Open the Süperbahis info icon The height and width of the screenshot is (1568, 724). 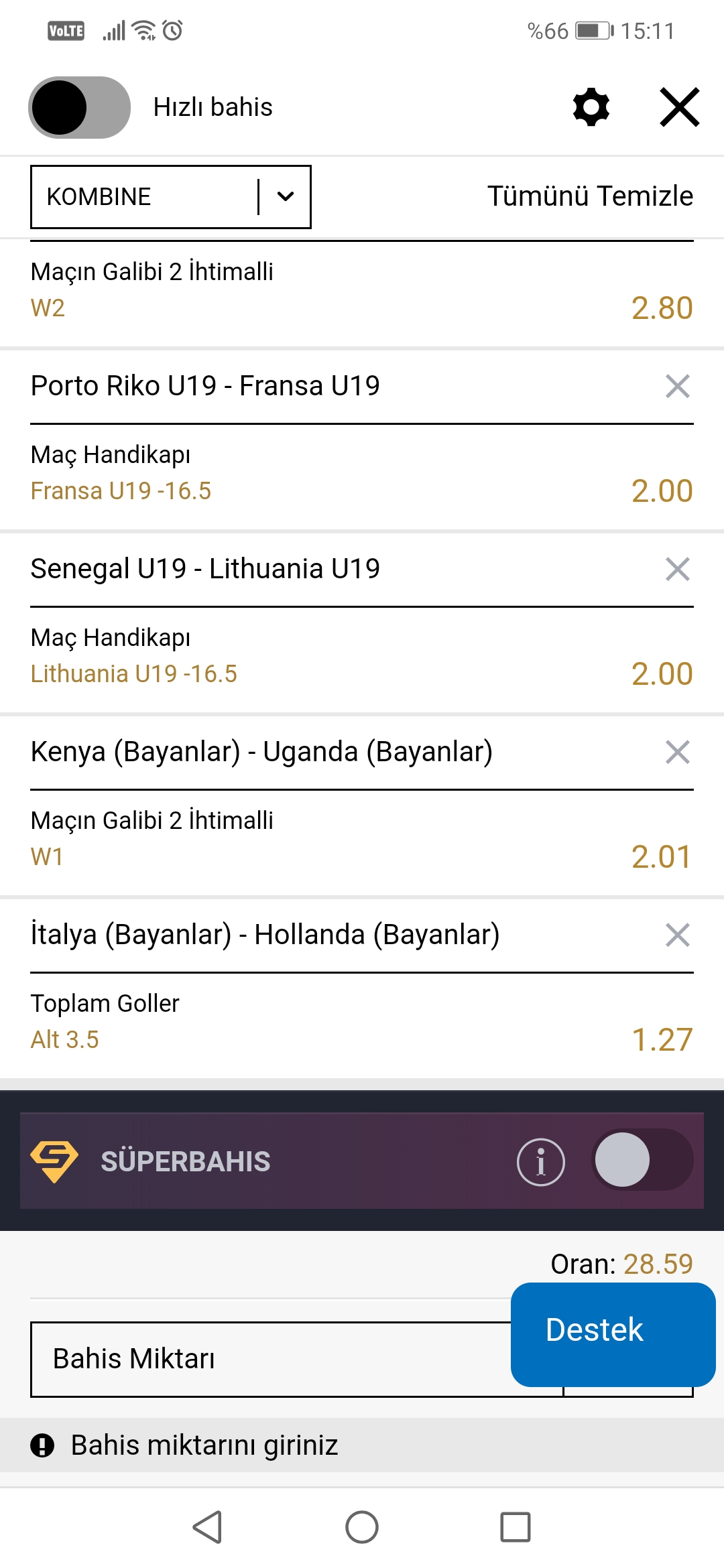pyautogui.click(x=541, y=1162)
